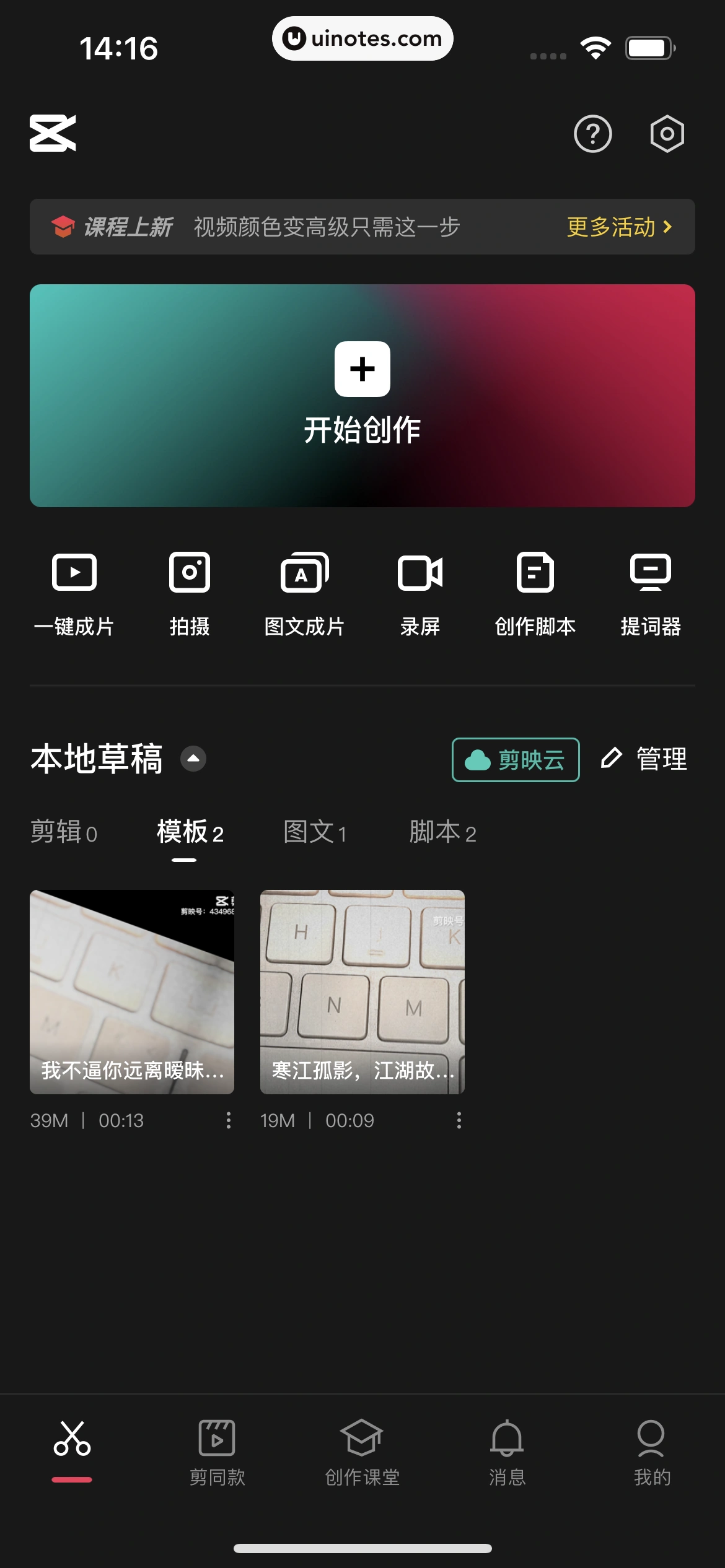725x1568 pixels.
Task: Open the 创作脚本 tool
Action: (x=535, y=591)
